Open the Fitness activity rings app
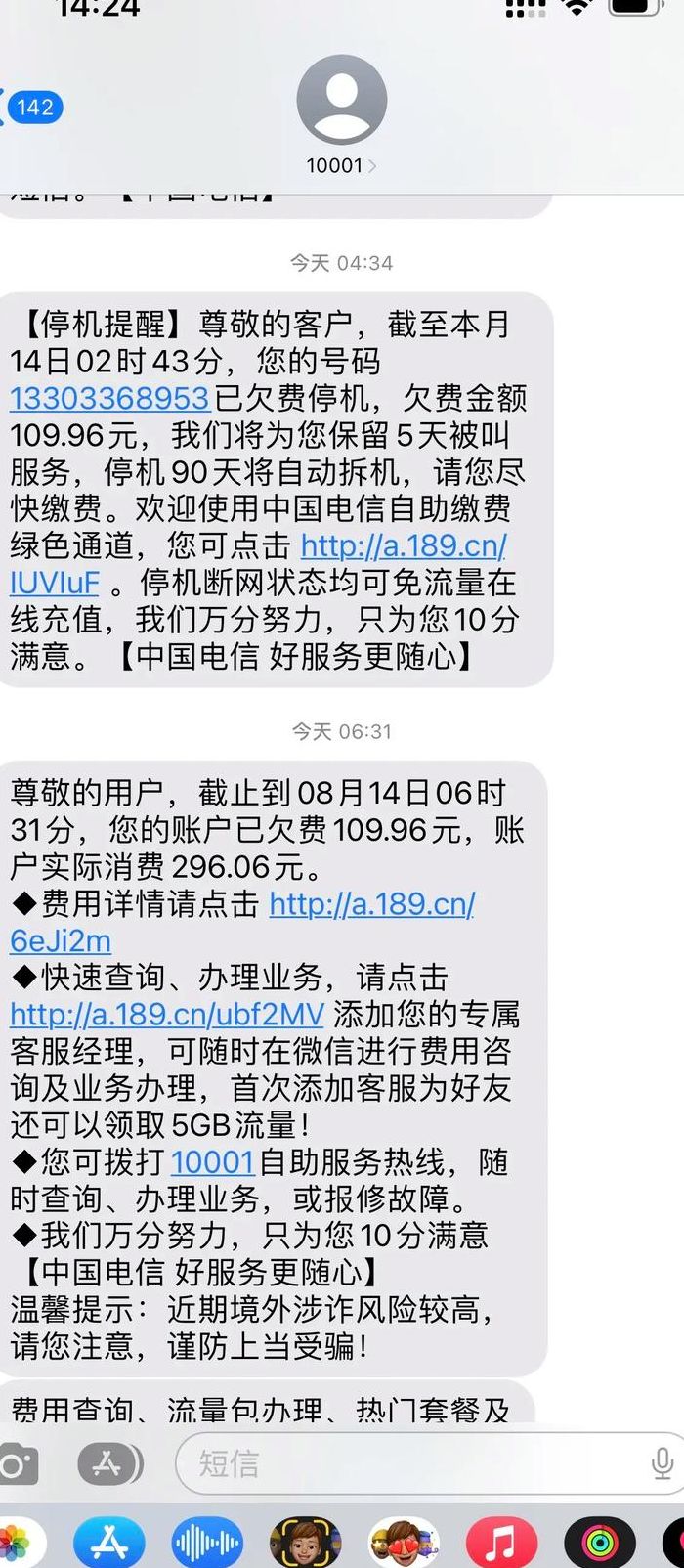Image resolution: width=684 pixels, height=1568 pixels. [x=598, y=1544]
